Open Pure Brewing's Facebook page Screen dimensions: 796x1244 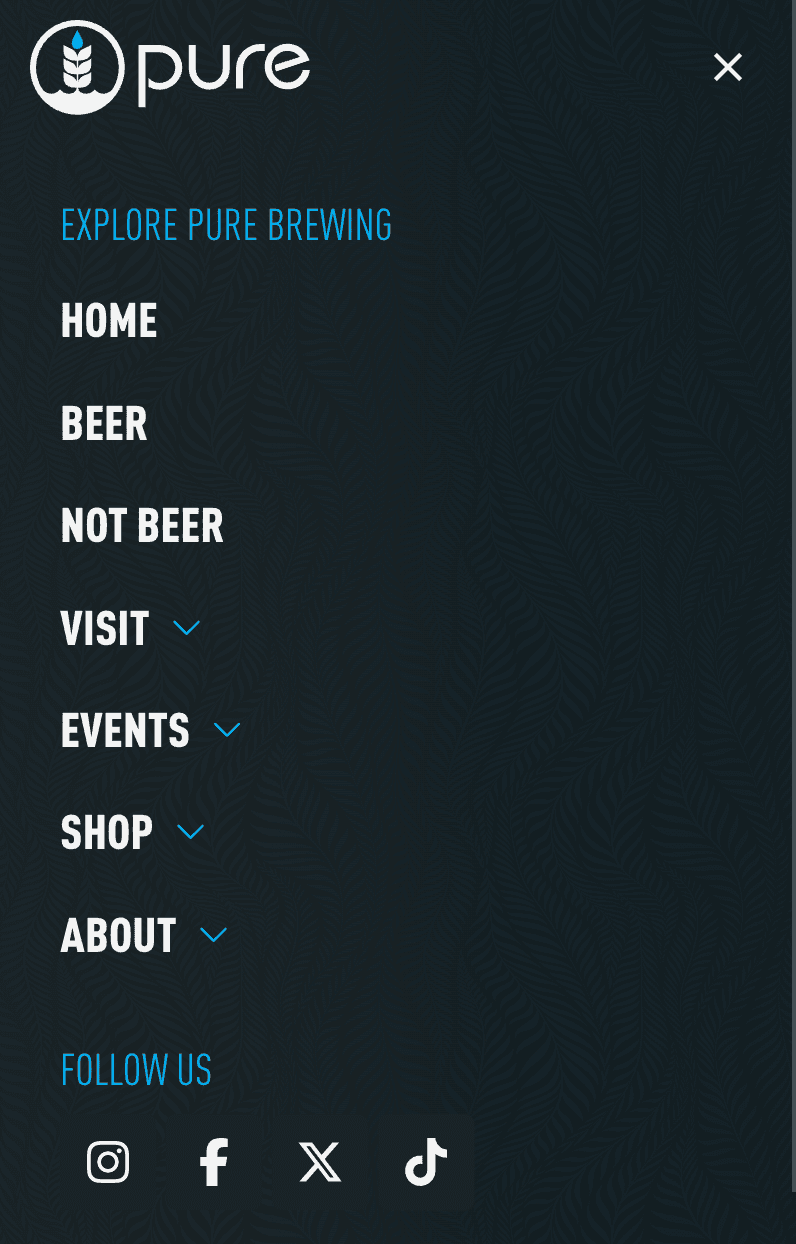(x=213, y=1161)
